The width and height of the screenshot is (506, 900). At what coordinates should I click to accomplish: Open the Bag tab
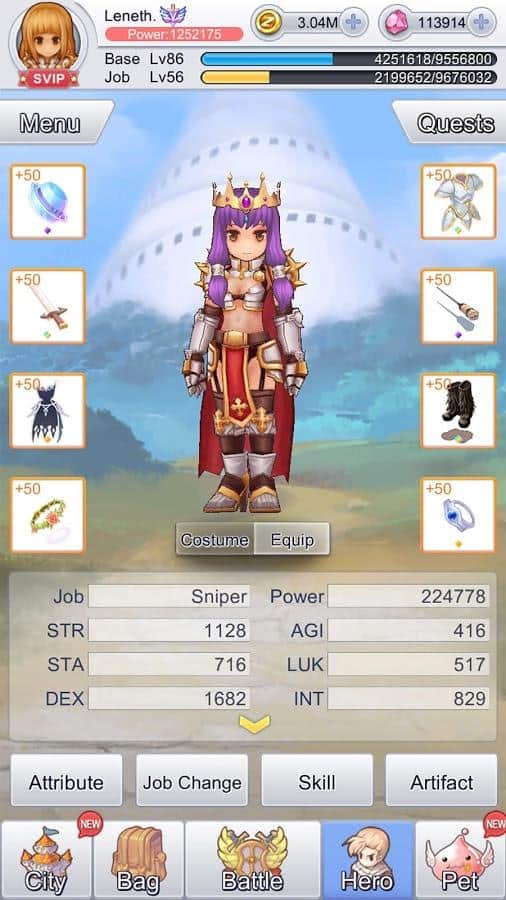138,860
